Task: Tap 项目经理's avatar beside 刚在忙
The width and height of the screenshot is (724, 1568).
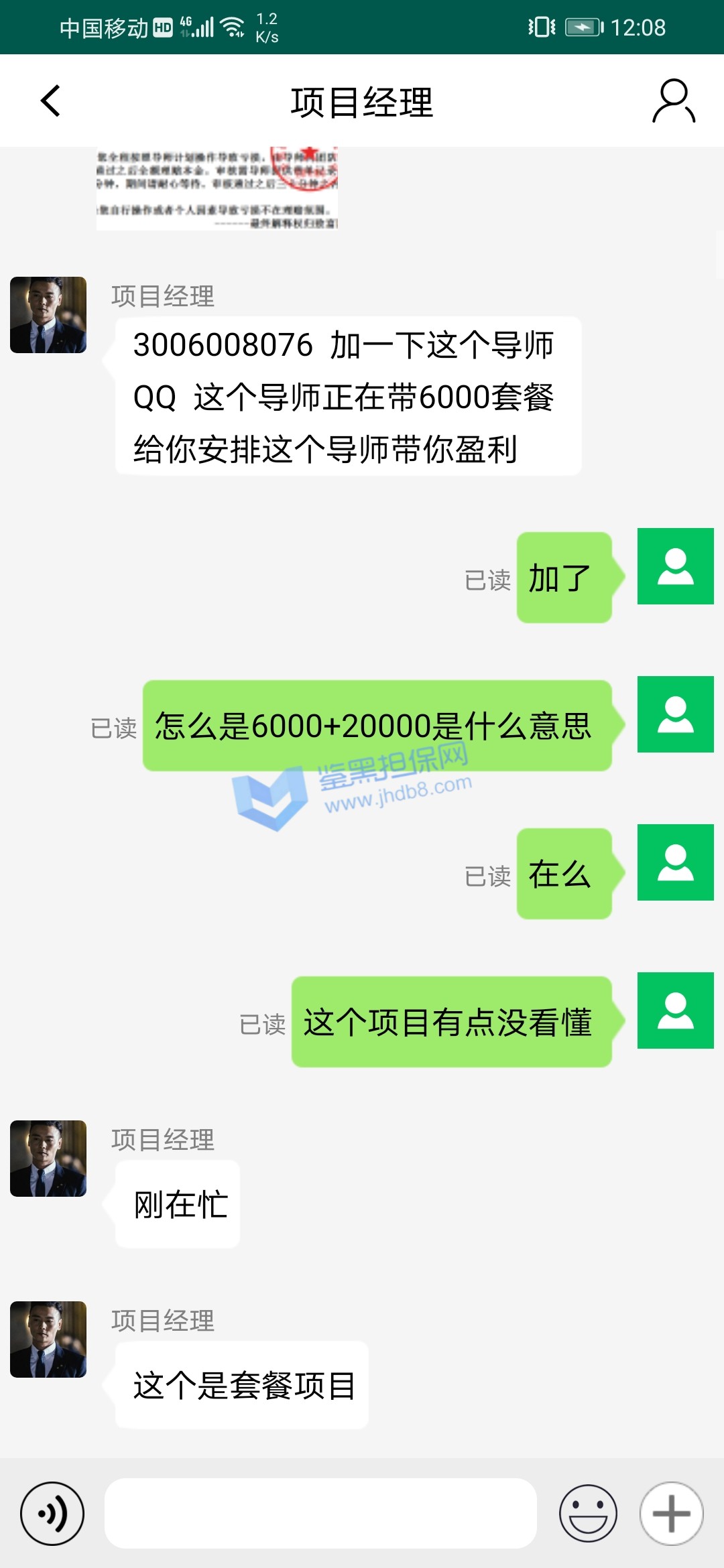Action: click(48, 1158)
